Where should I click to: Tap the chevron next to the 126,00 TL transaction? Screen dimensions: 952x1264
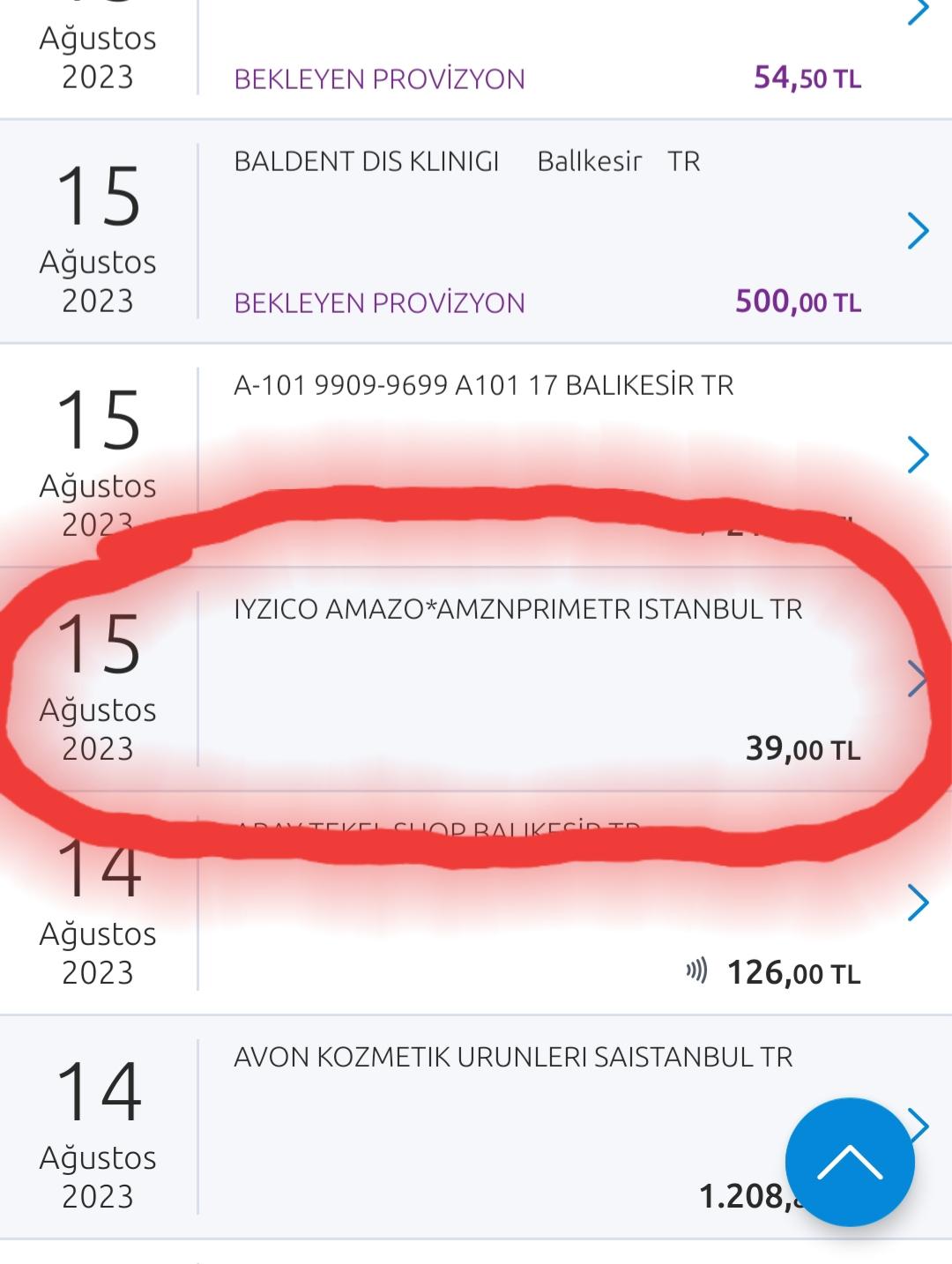(919, 902)
